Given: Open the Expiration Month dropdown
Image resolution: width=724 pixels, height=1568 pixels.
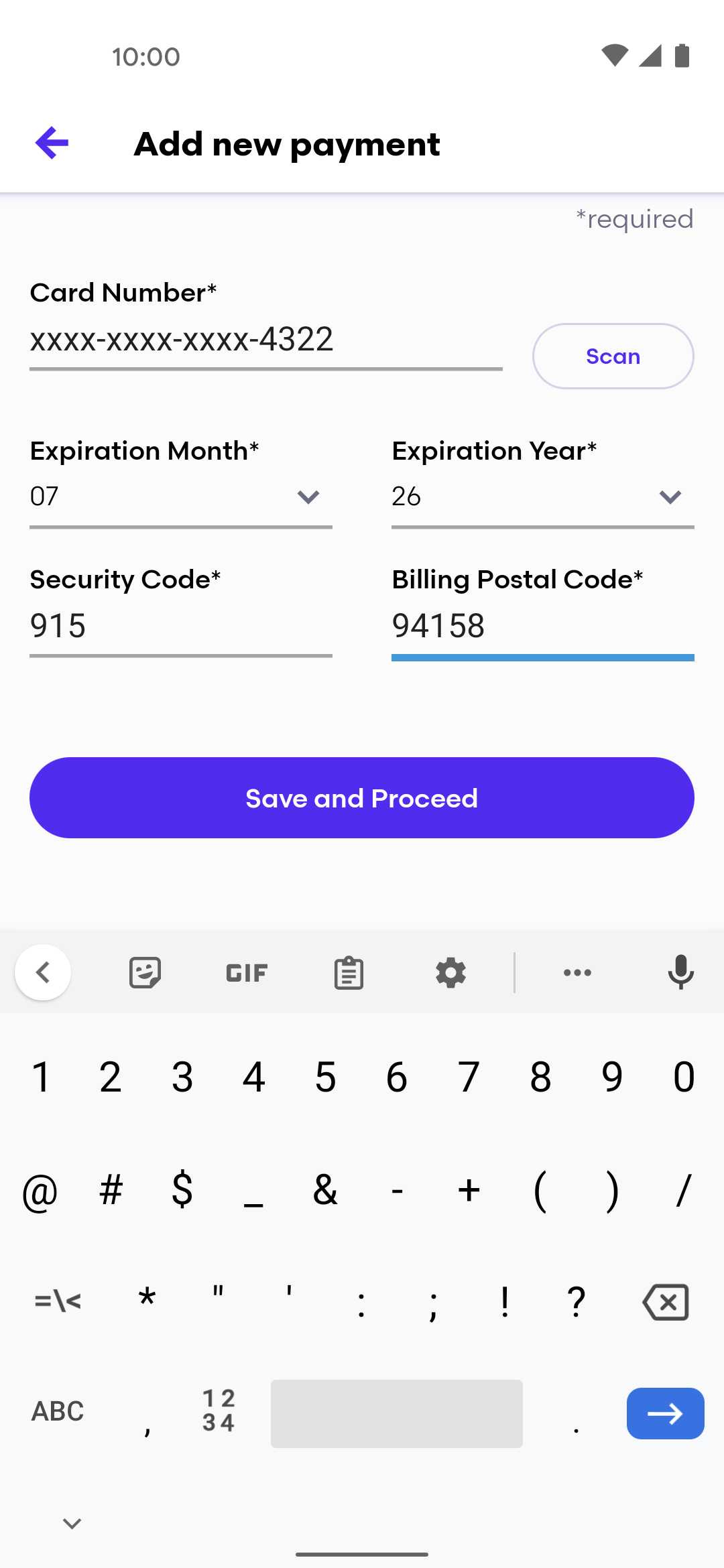Looking at the screenshot, I should [181, 498].
